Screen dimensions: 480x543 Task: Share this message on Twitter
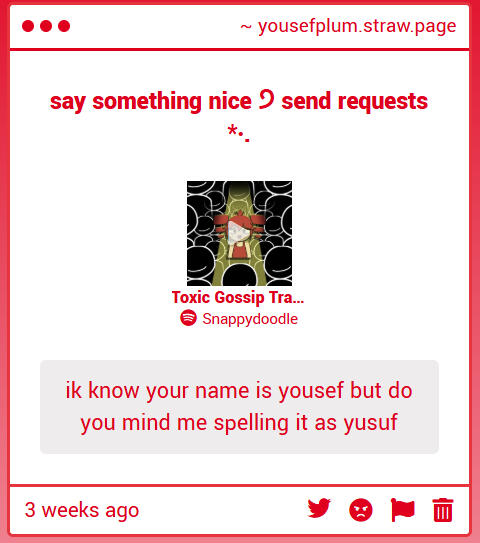point(319,508)
